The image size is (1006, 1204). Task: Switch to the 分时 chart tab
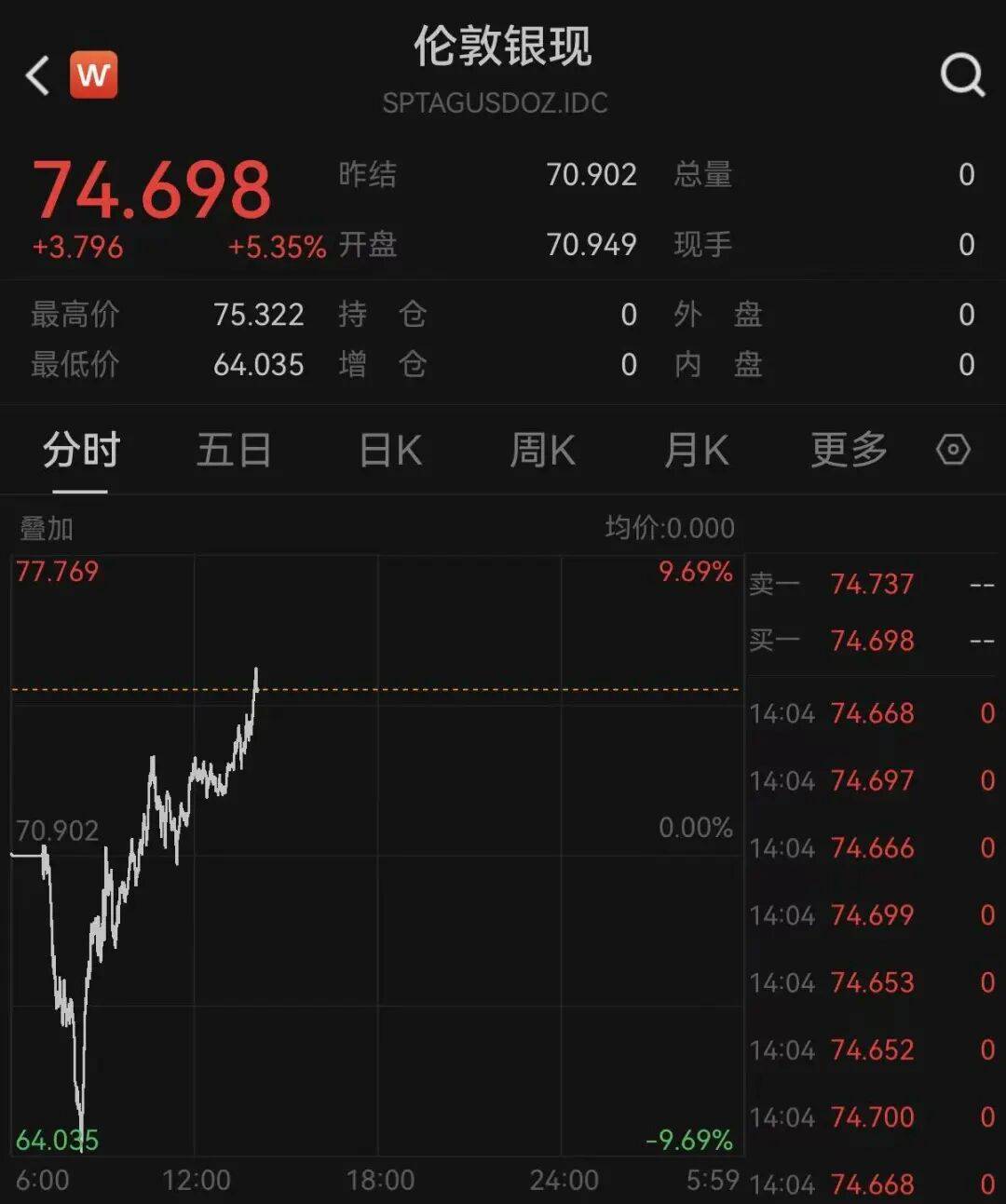pyautogui.click(x=81, y=451)
